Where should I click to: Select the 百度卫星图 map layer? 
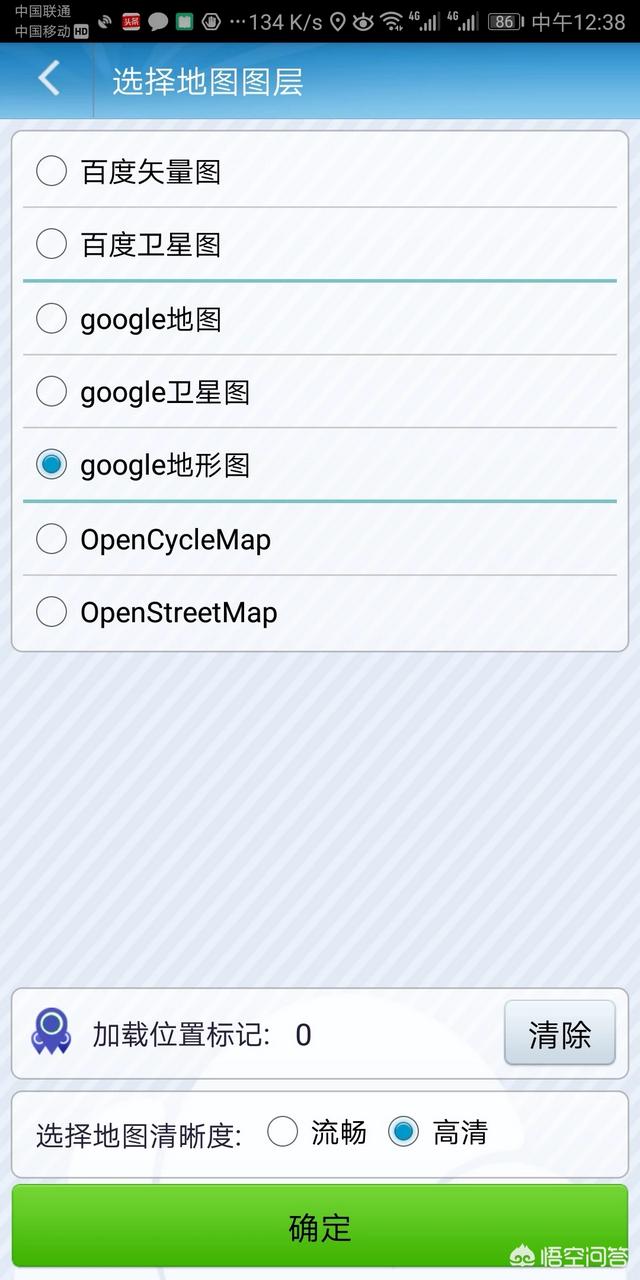320,244
